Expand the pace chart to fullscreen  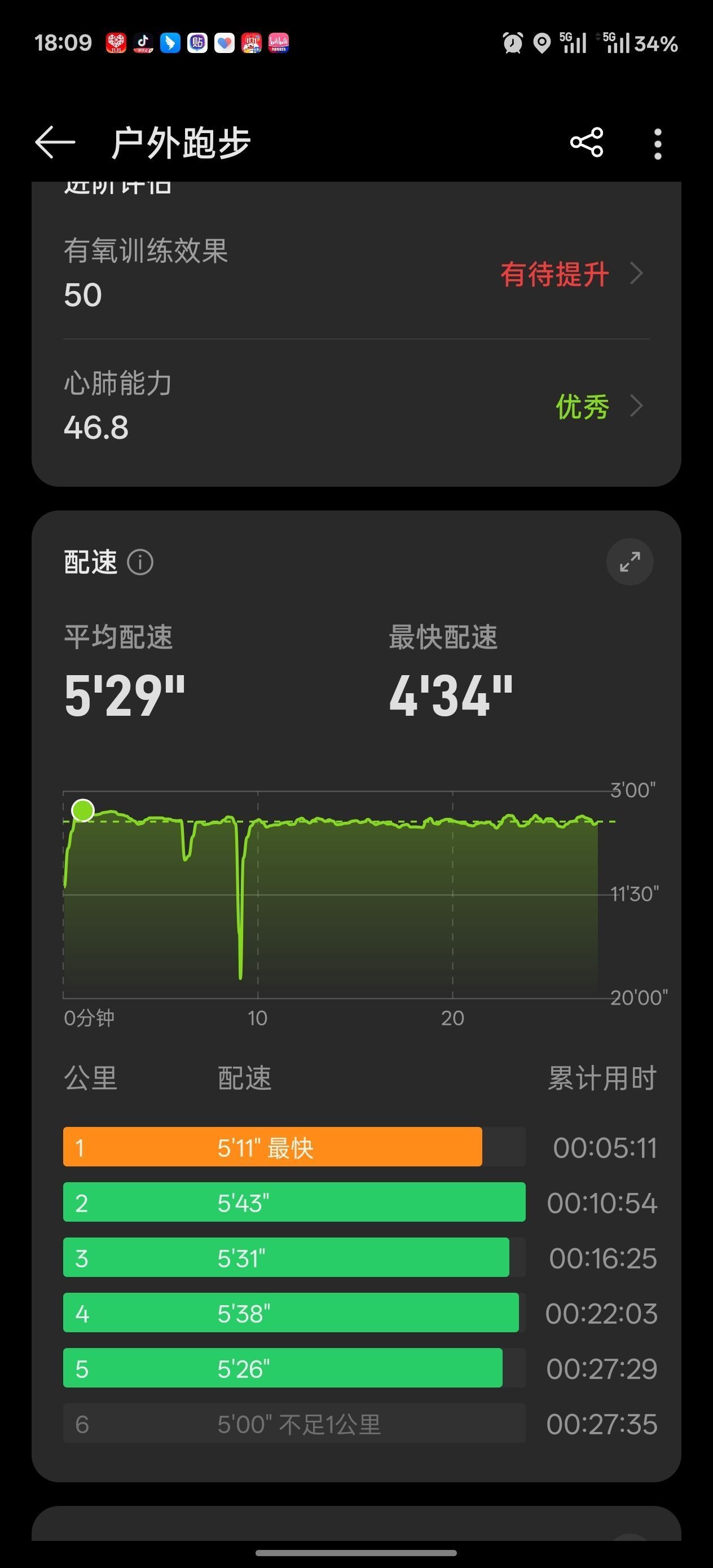630,562
